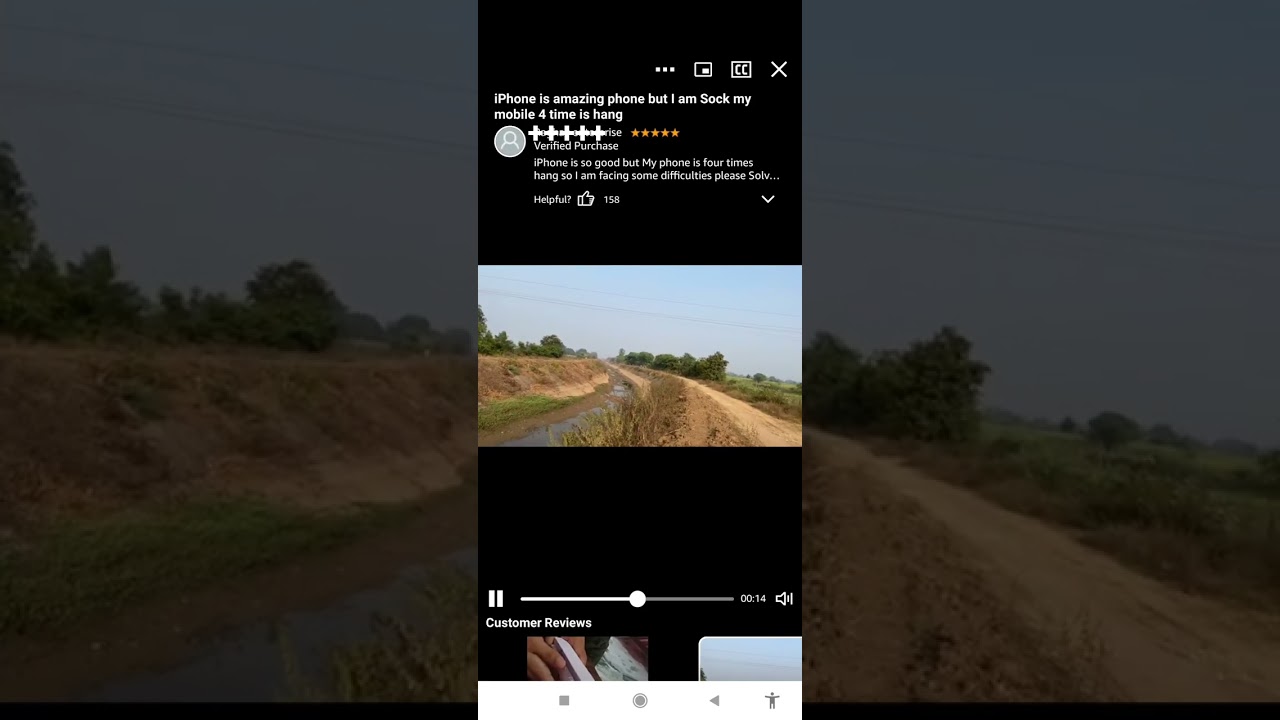
Task: Close the video review player
Action: (779, 69)
